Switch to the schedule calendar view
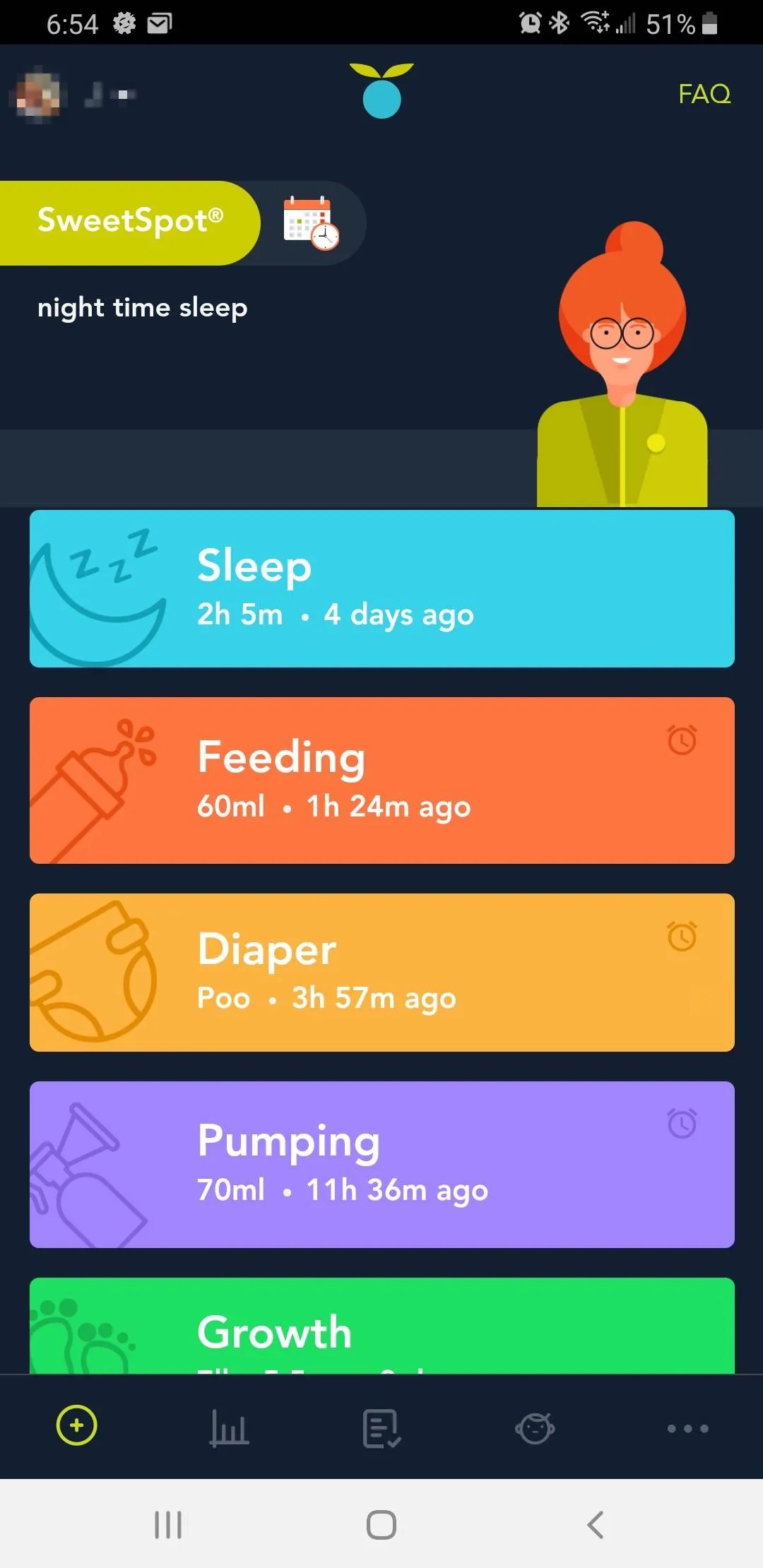Screen dimensions: 763x1568 [x=311, y=222]
